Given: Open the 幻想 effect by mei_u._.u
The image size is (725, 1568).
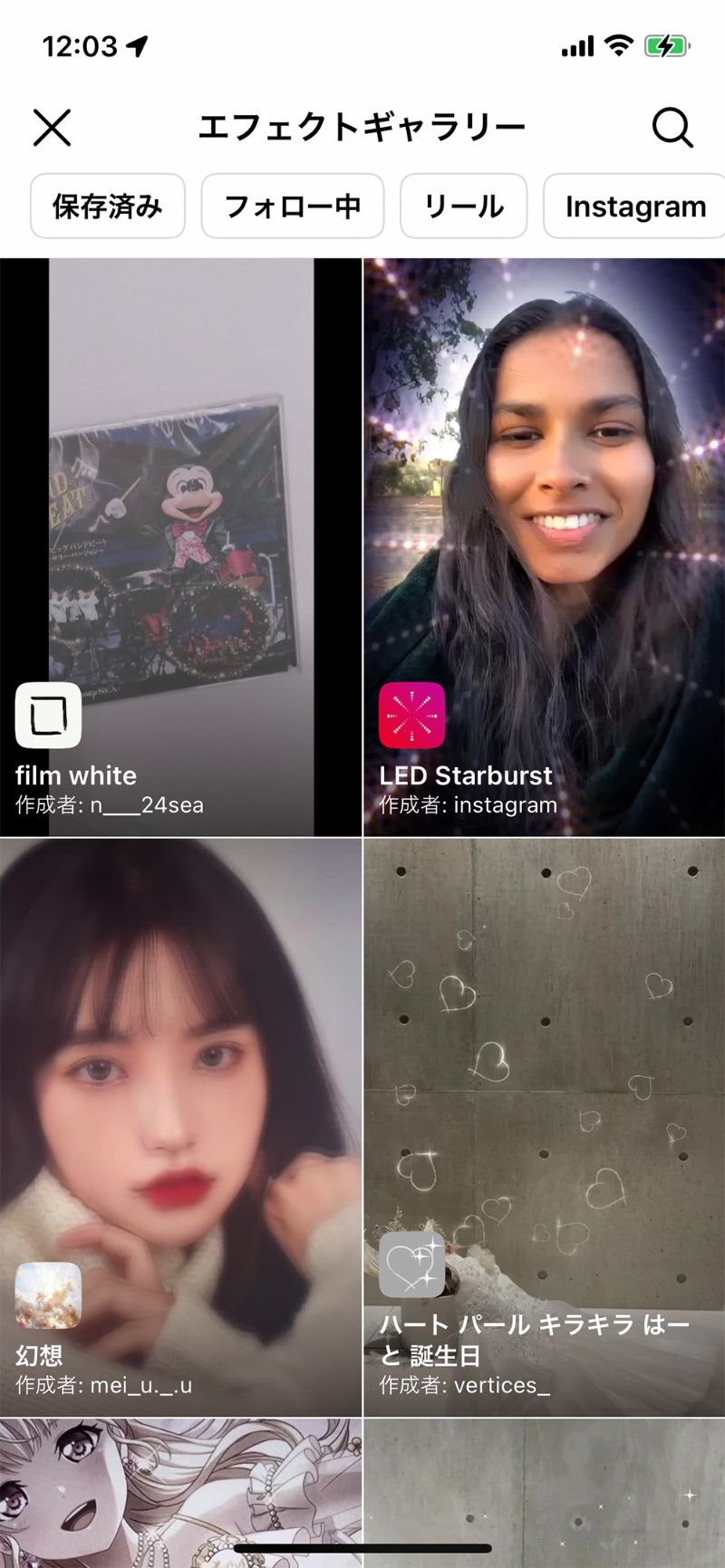Looking at the screenshot, I should point(181,1127).
